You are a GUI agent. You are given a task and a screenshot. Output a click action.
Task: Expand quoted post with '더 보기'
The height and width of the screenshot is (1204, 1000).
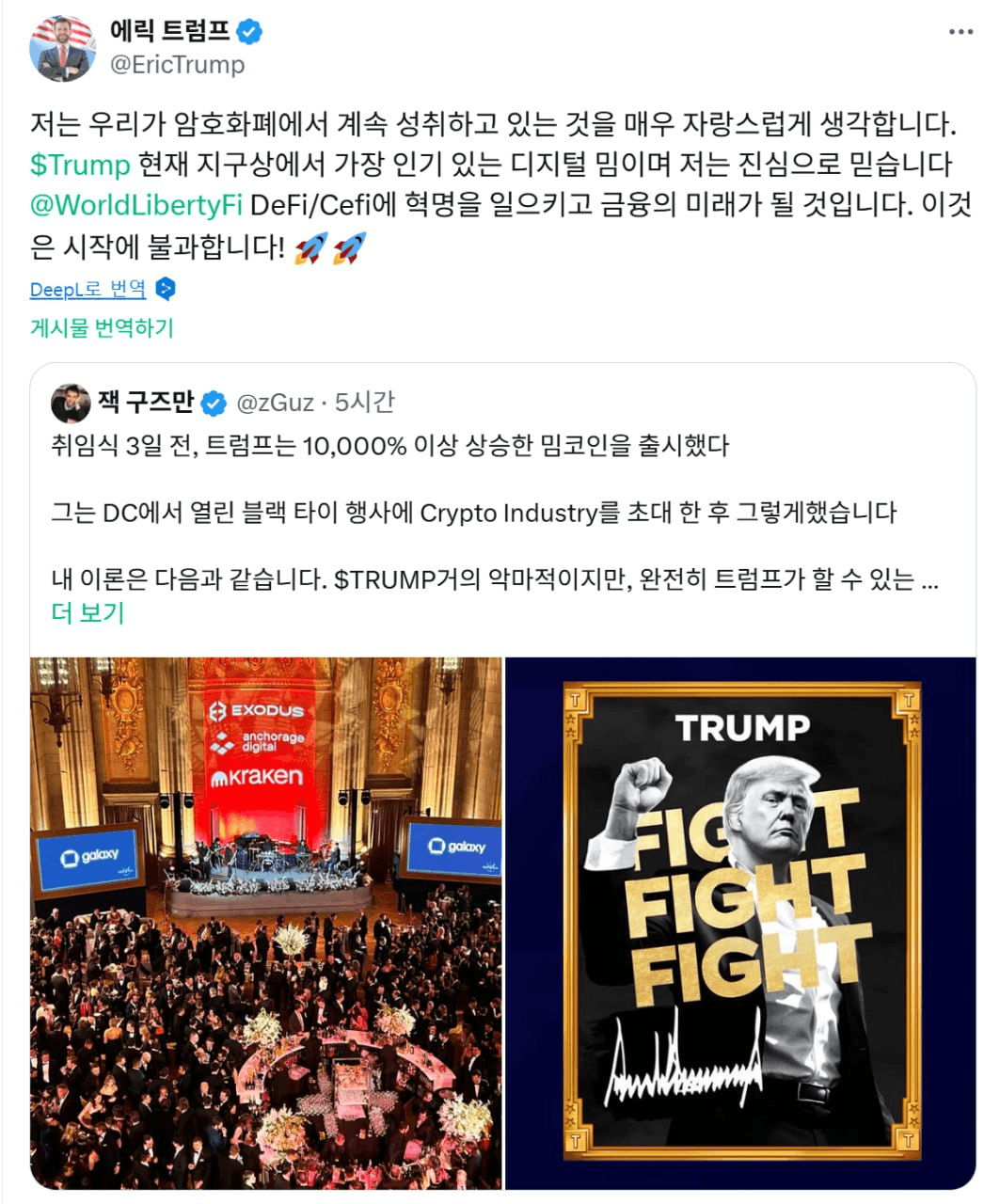click(87, 613)
